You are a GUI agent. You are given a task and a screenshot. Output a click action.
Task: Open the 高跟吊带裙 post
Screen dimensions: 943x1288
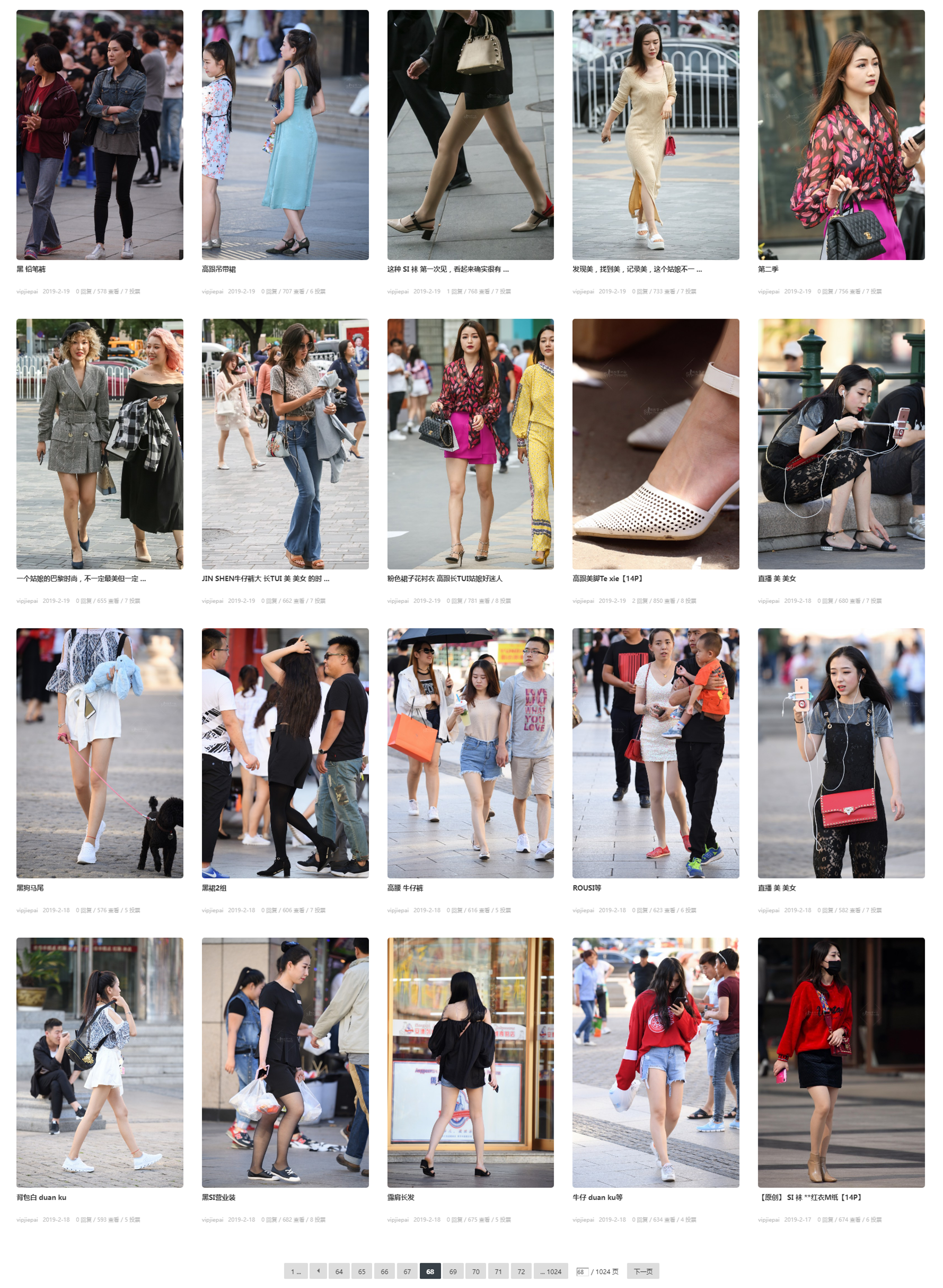tap(218, 269)
